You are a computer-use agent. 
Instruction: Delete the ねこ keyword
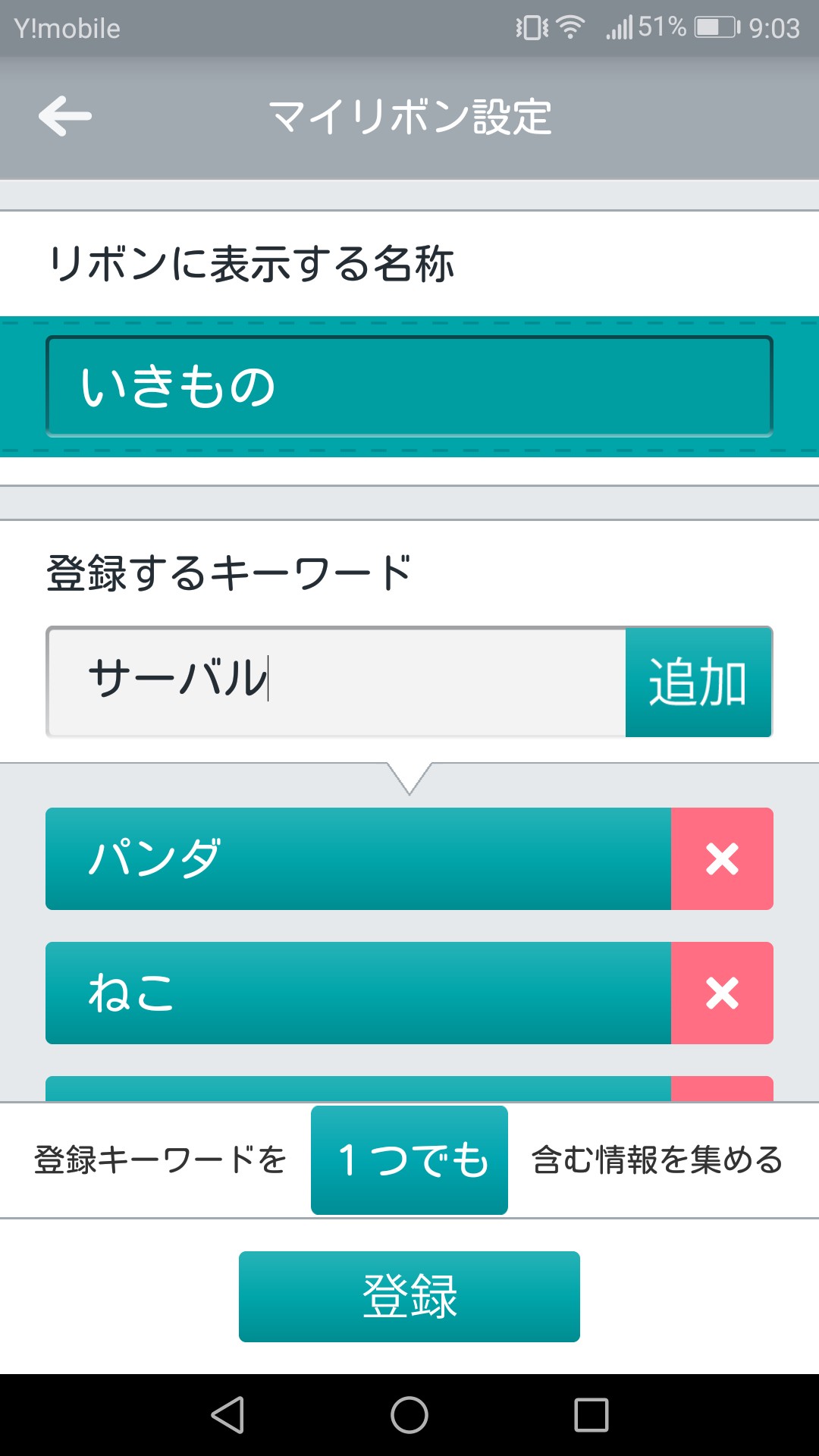pyautogui.click(x=722, y=993)
